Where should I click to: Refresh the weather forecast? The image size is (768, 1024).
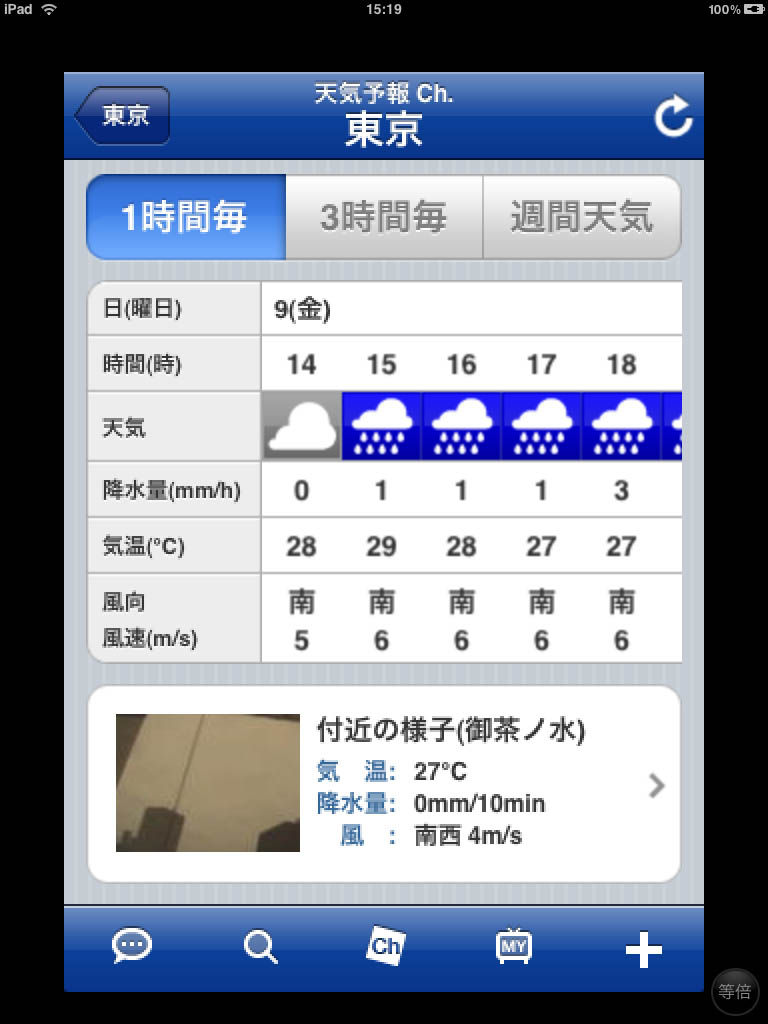click(673, 118)
